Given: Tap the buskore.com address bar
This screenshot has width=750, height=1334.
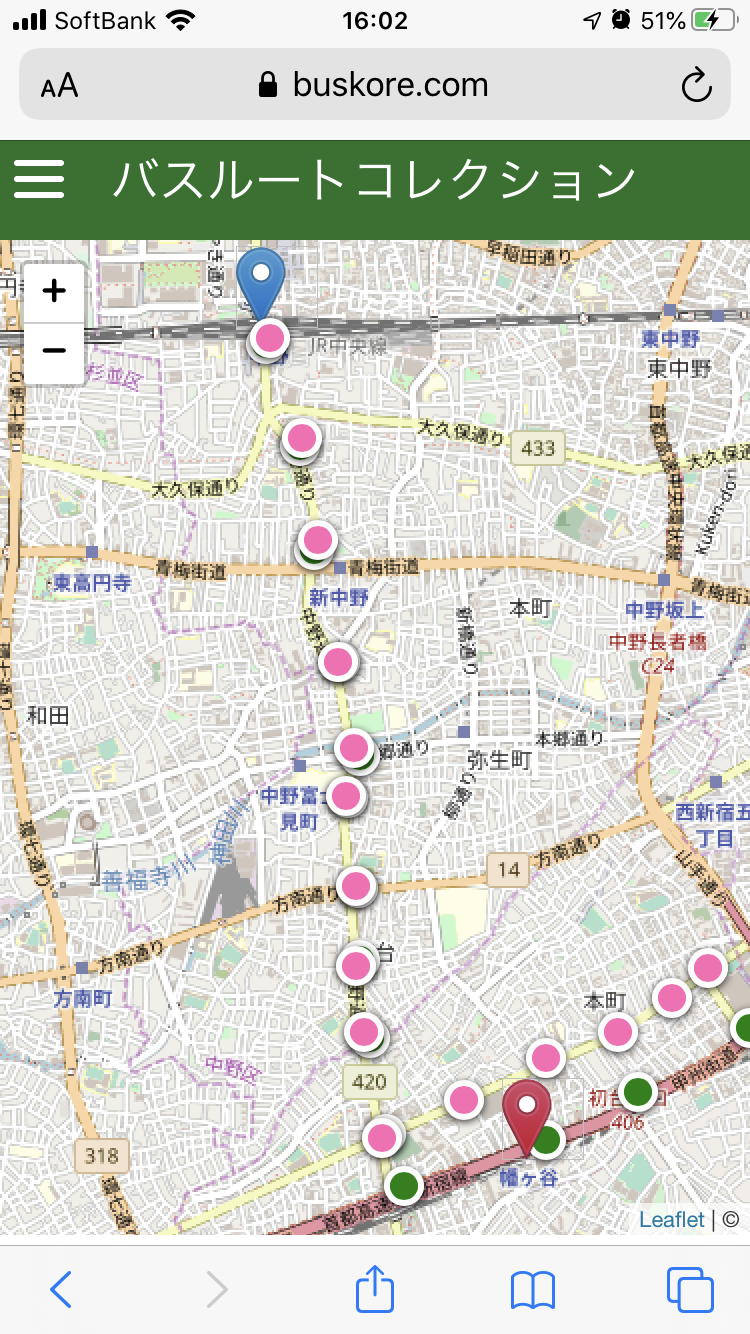Looking at the screenshot, I should 375,85.
